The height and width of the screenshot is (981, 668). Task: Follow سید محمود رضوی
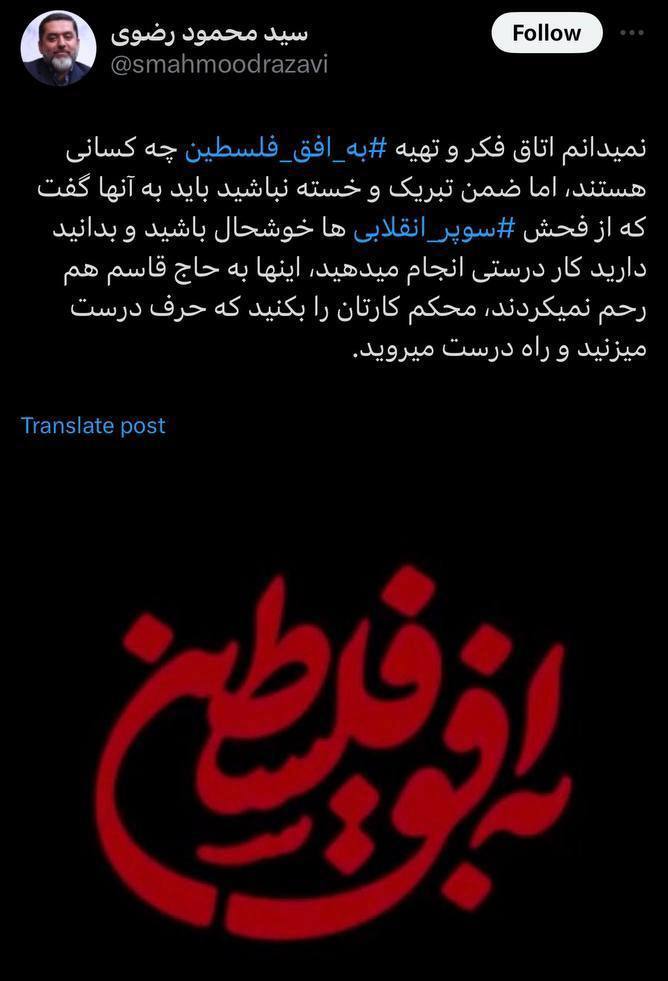pyautogui.click(x=546, y=33)
